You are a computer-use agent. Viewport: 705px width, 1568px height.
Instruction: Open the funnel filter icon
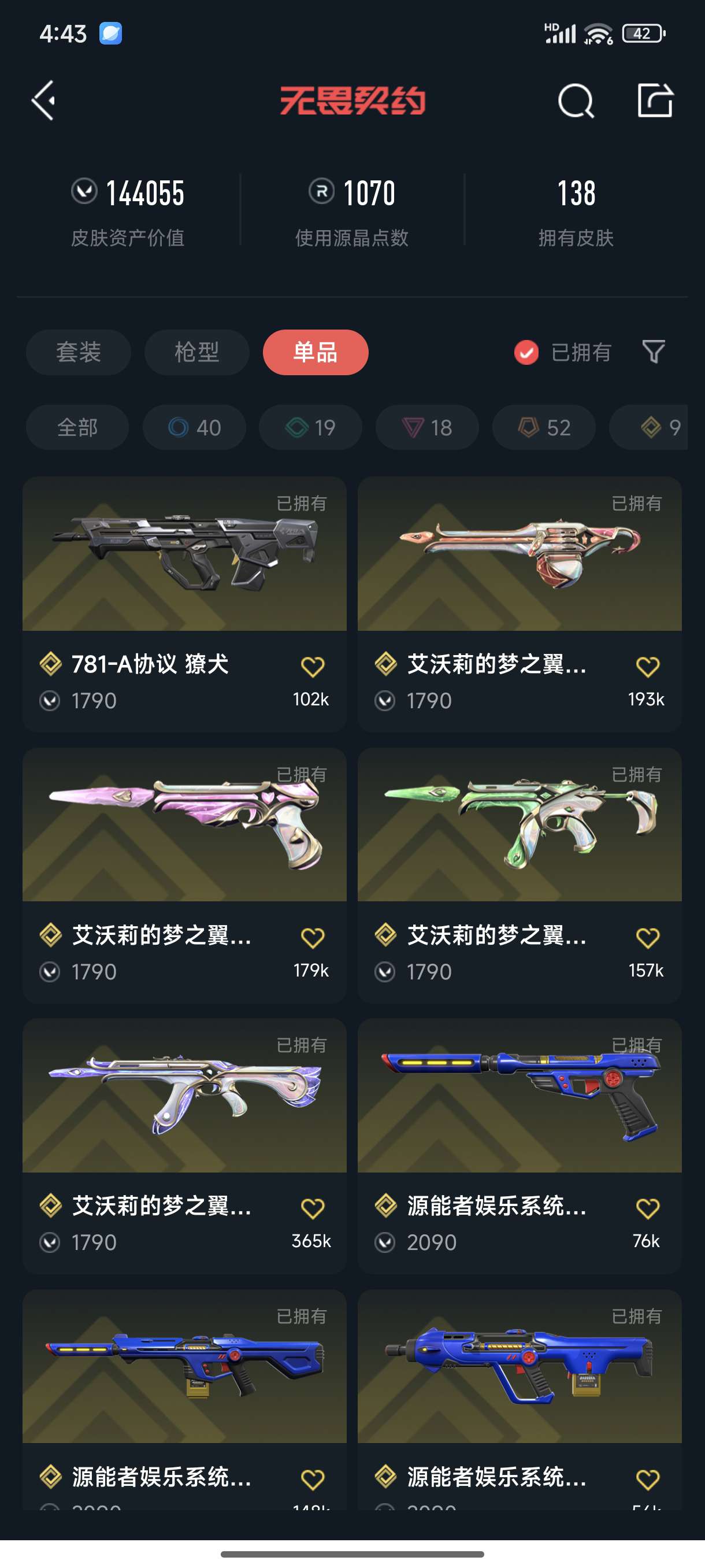654,352
